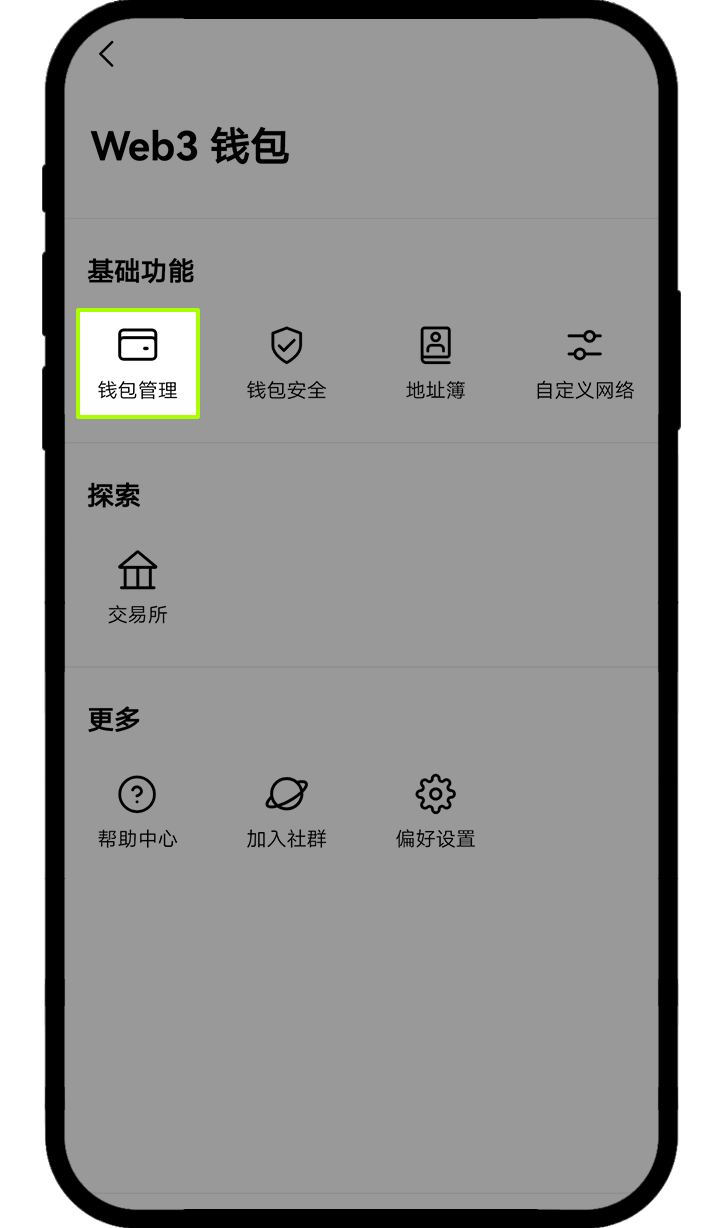Open the 加入社群 planet icon
Image resolution: width=723 pixels, height=1228 pixels.
coord(286,793)
